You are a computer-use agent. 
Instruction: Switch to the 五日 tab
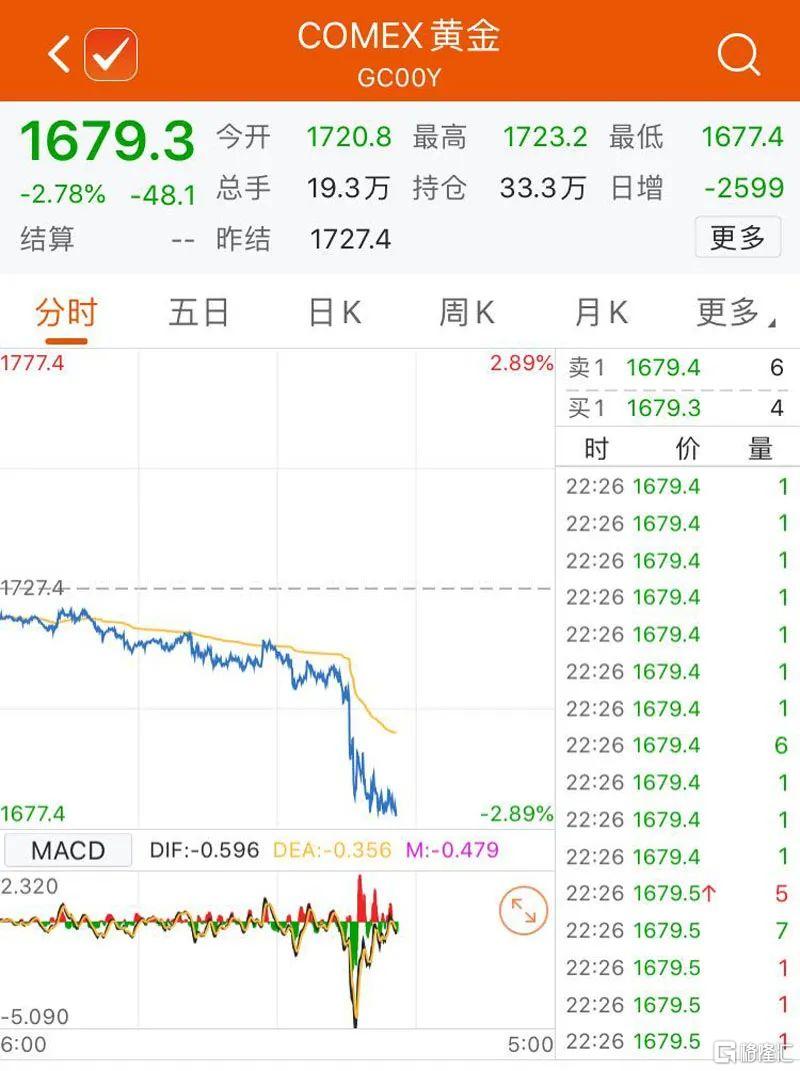click(x=198, y=313)
